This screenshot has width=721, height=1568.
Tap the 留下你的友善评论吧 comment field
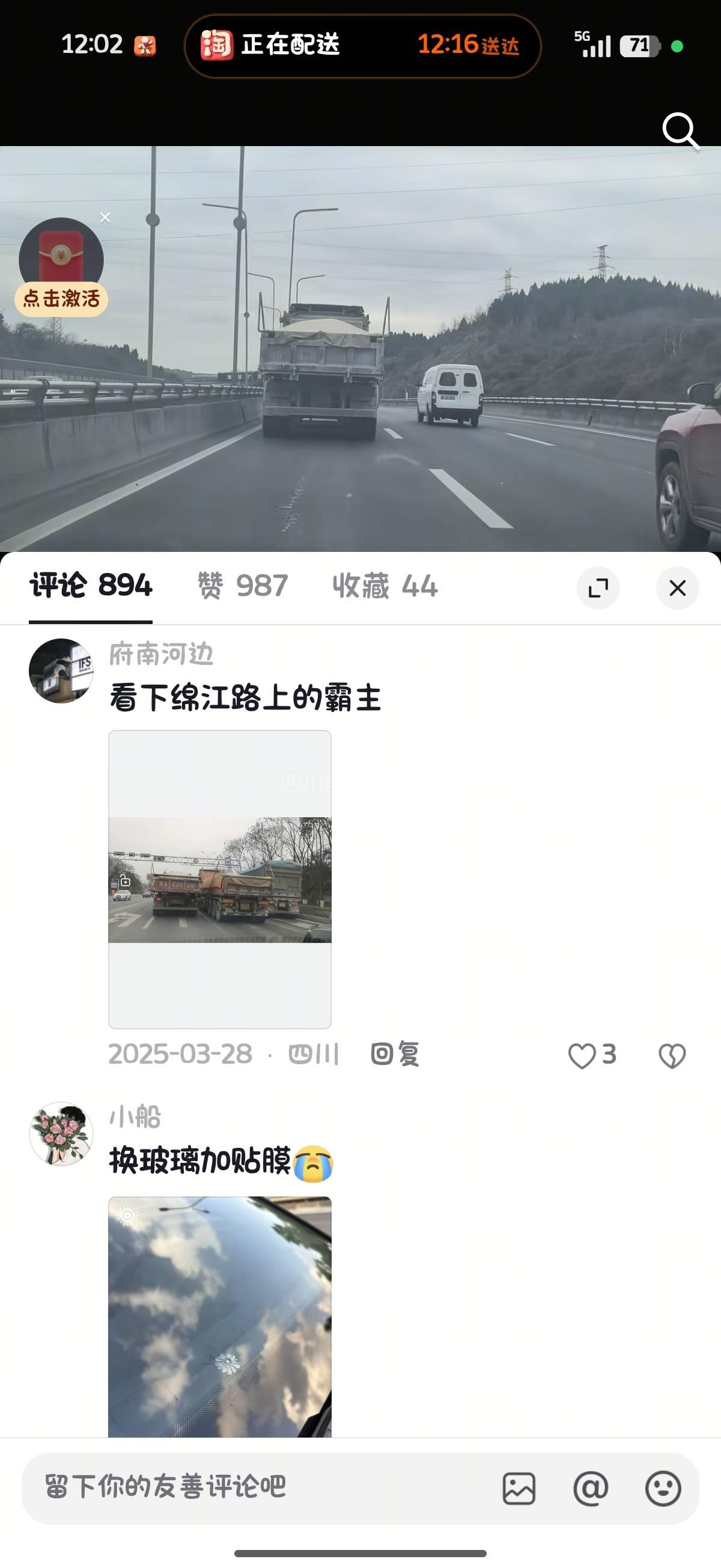coord(243,1487)
